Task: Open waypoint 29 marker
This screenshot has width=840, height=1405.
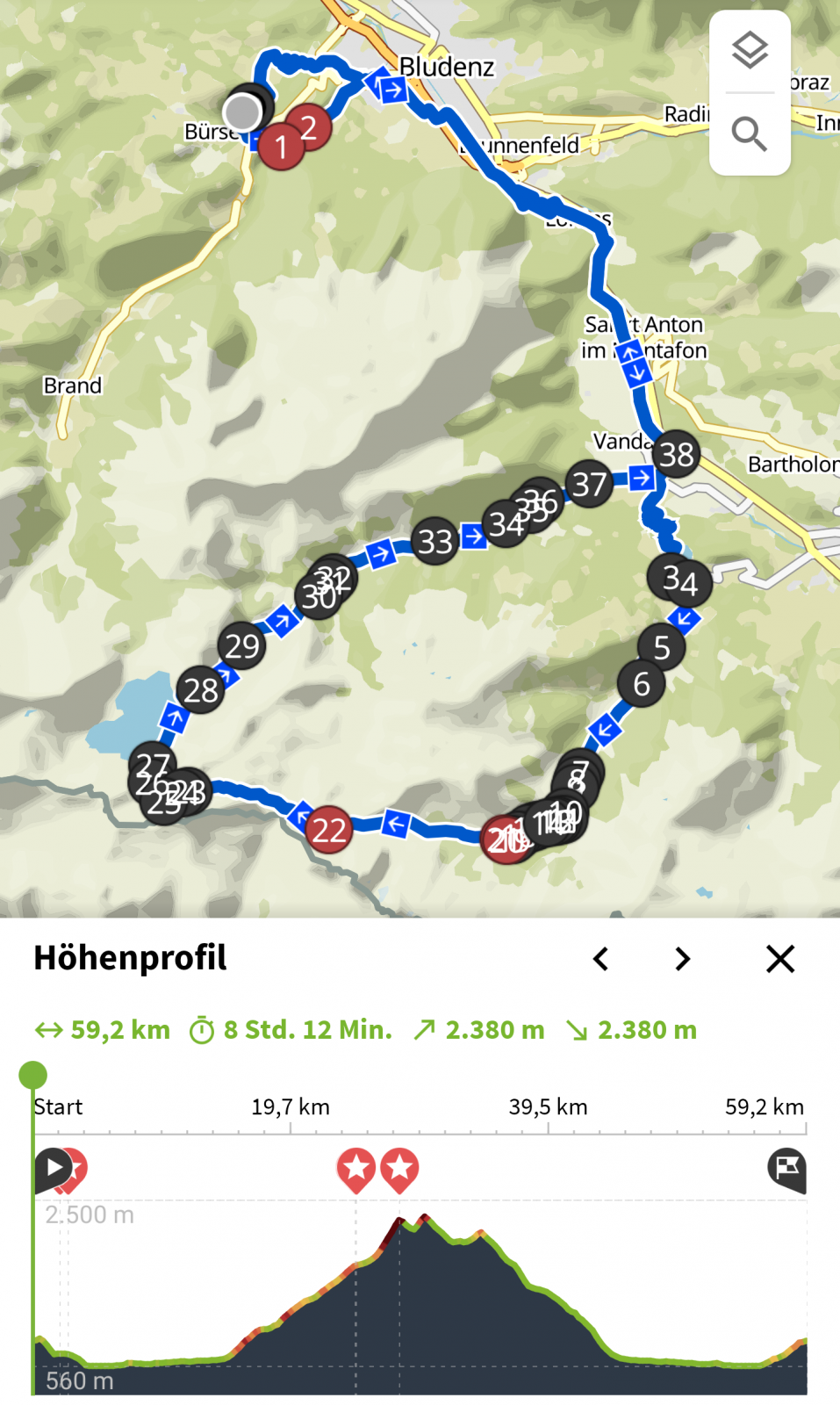Action: pyautogui.click(x=242, y=645)
